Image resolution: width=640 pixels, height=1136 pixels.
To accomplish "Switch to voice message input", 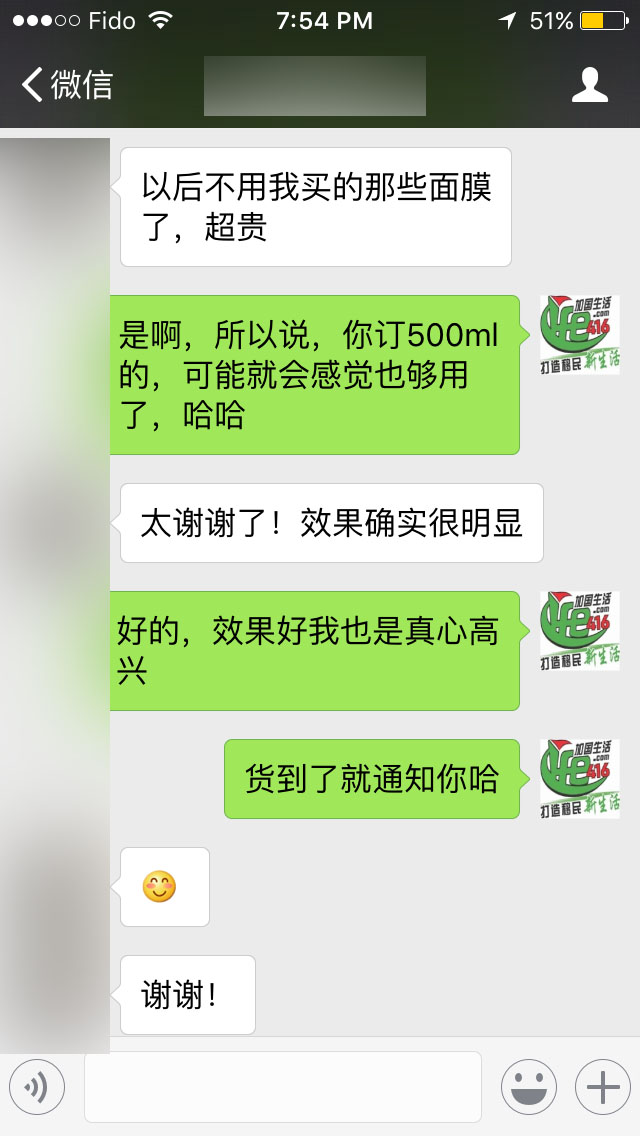I will (37, 1086).
